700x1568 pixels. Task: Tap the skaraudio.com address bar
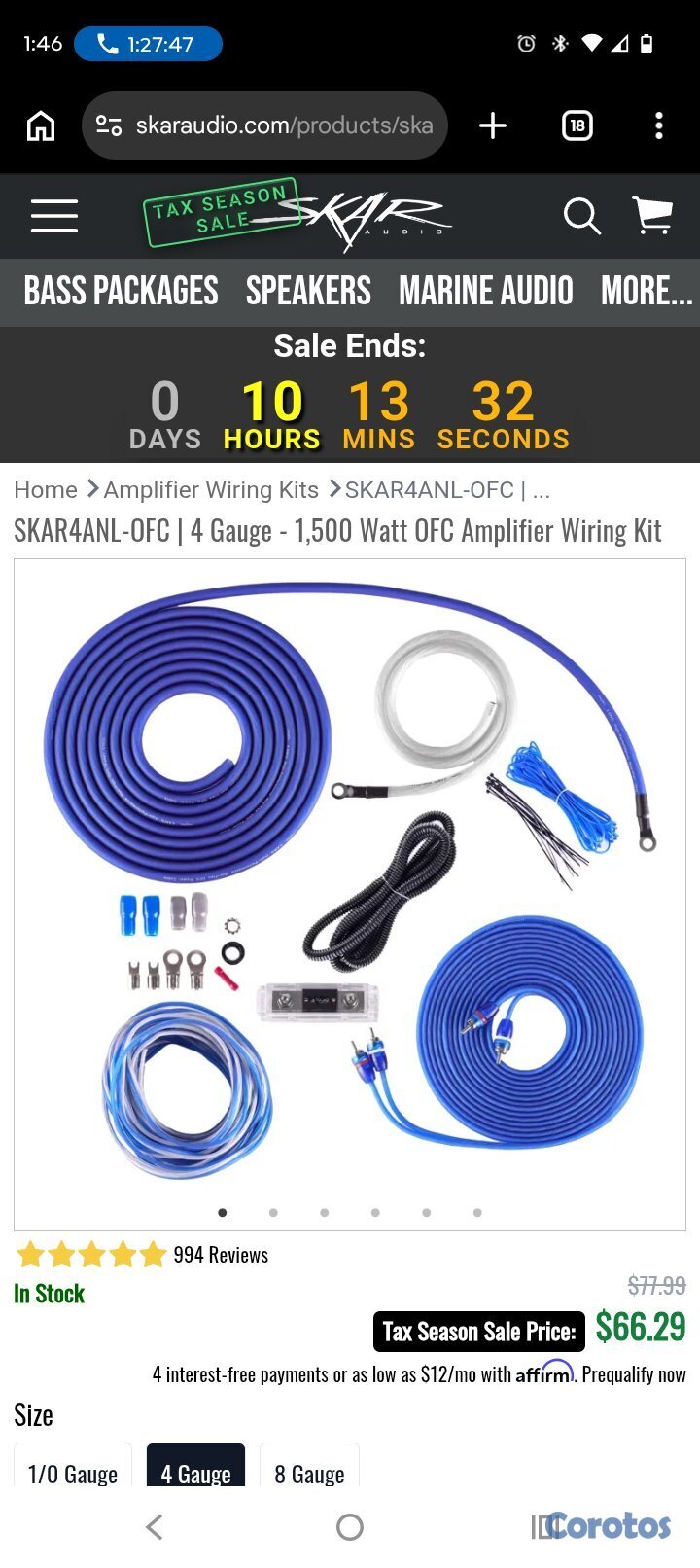(264, 125)
